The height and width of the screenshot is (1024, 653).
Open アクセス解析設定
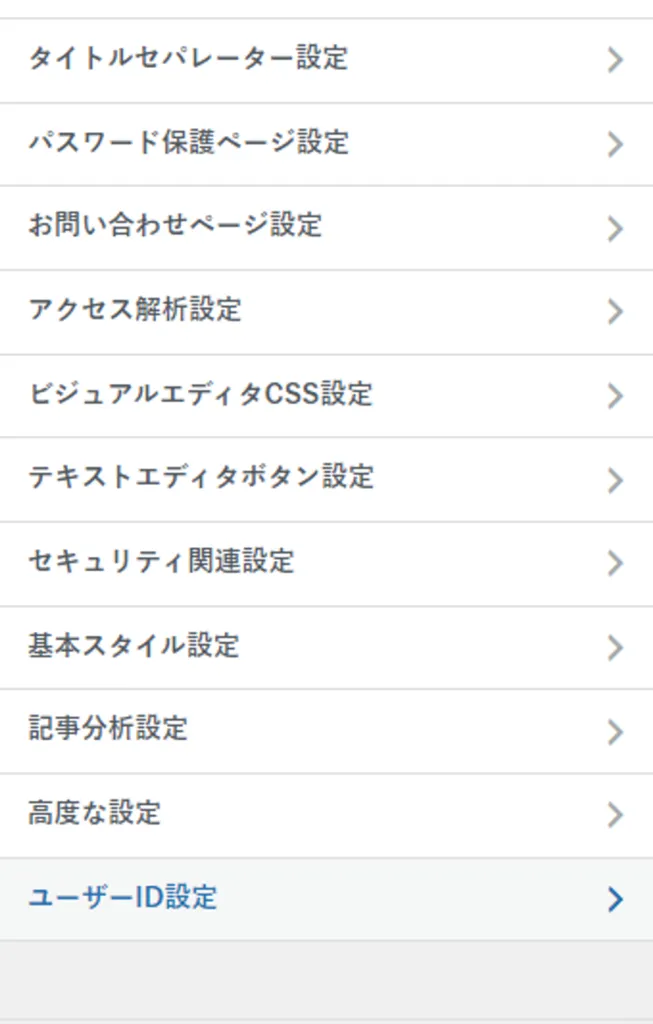tap(326, 311)
